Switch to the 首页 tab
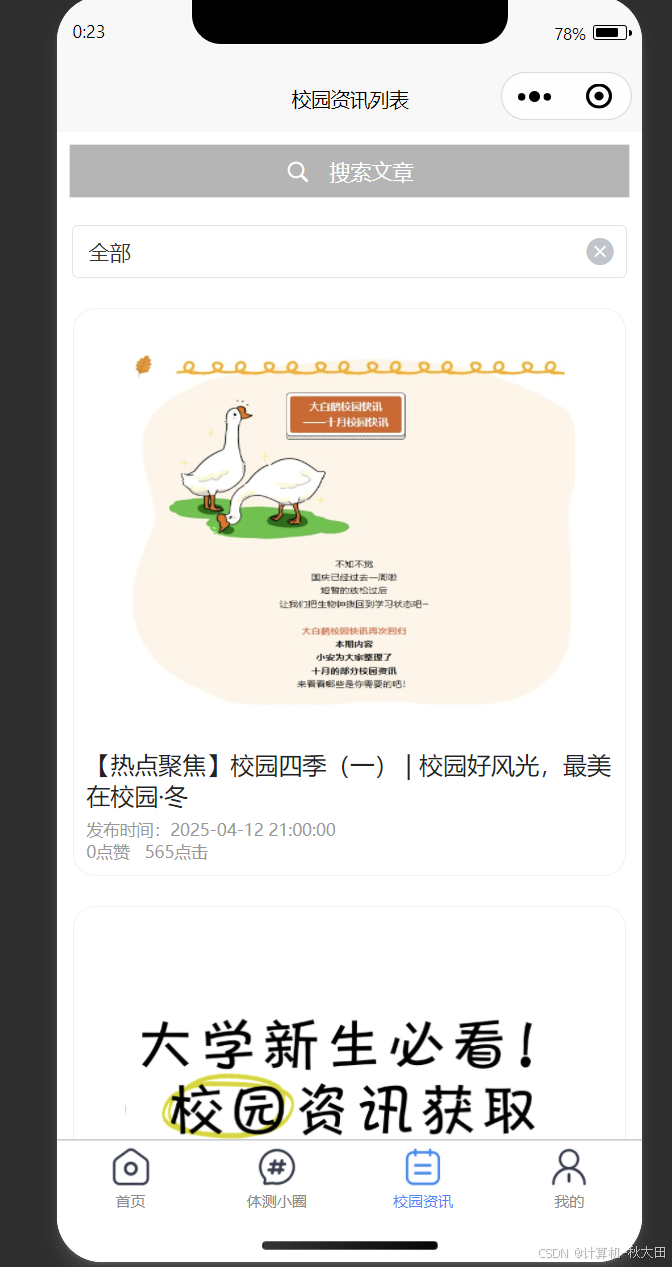Screen dimensions: 672x1267 coord(131,1179)
